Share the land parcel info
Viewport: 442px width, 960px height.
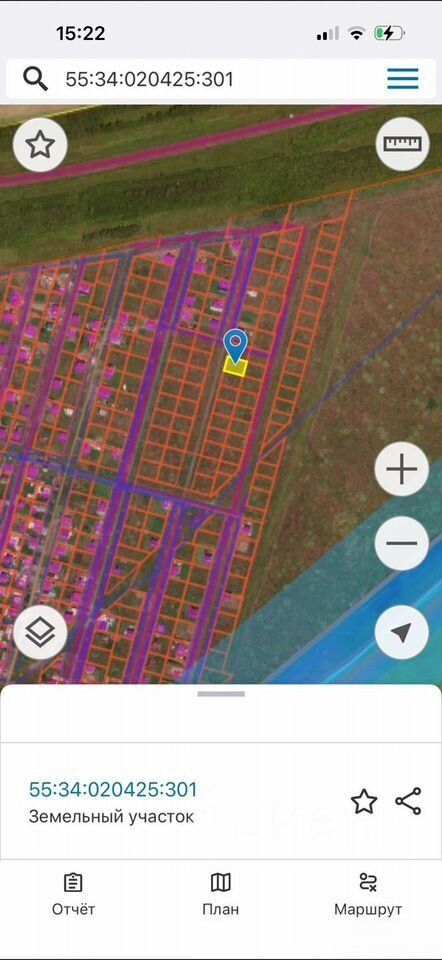coord(408,801)
